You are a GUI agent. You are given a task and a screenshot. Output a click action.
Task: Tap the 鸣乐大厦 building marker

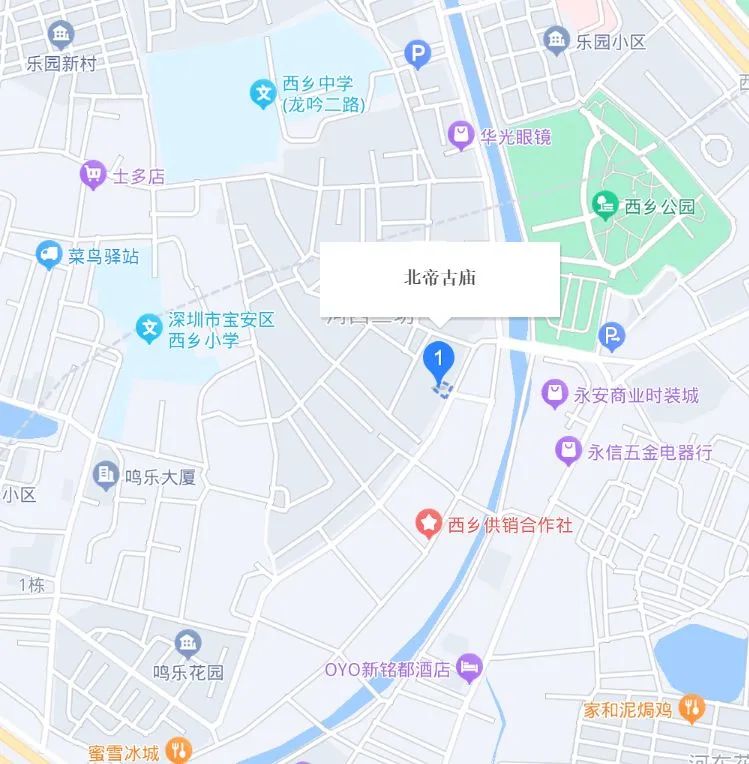(105, 476)
